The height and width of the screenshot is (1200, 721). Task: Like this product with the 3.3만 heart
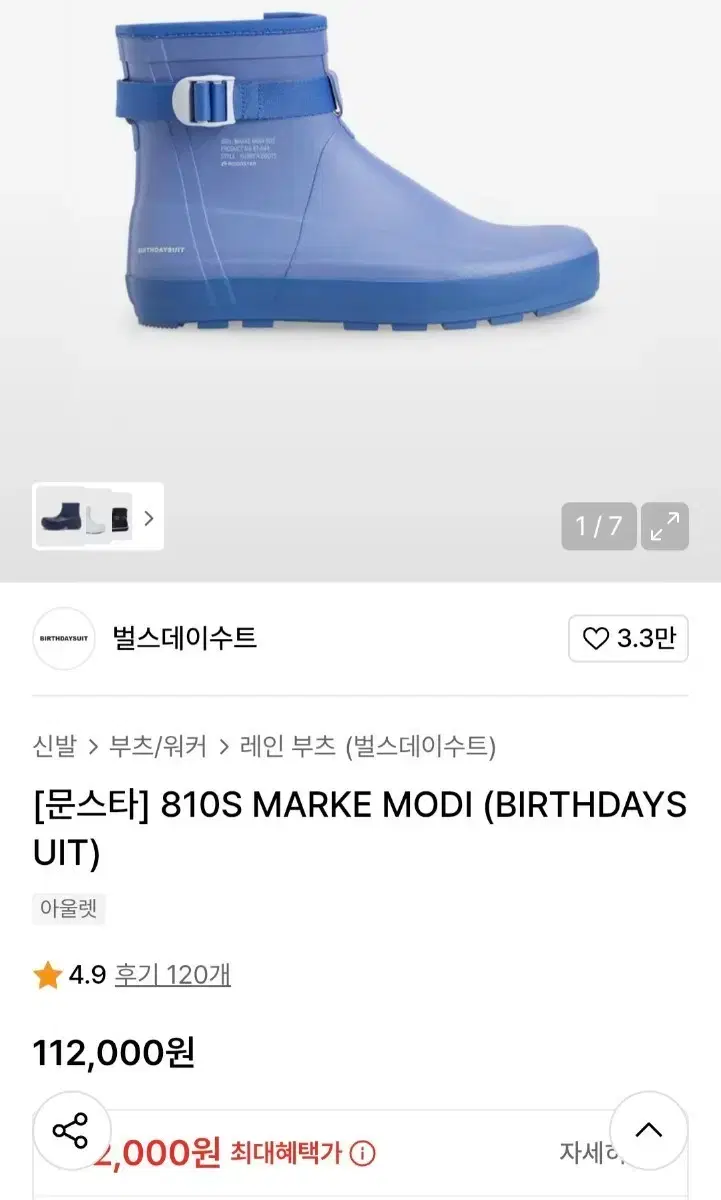(x=628, y=638)
